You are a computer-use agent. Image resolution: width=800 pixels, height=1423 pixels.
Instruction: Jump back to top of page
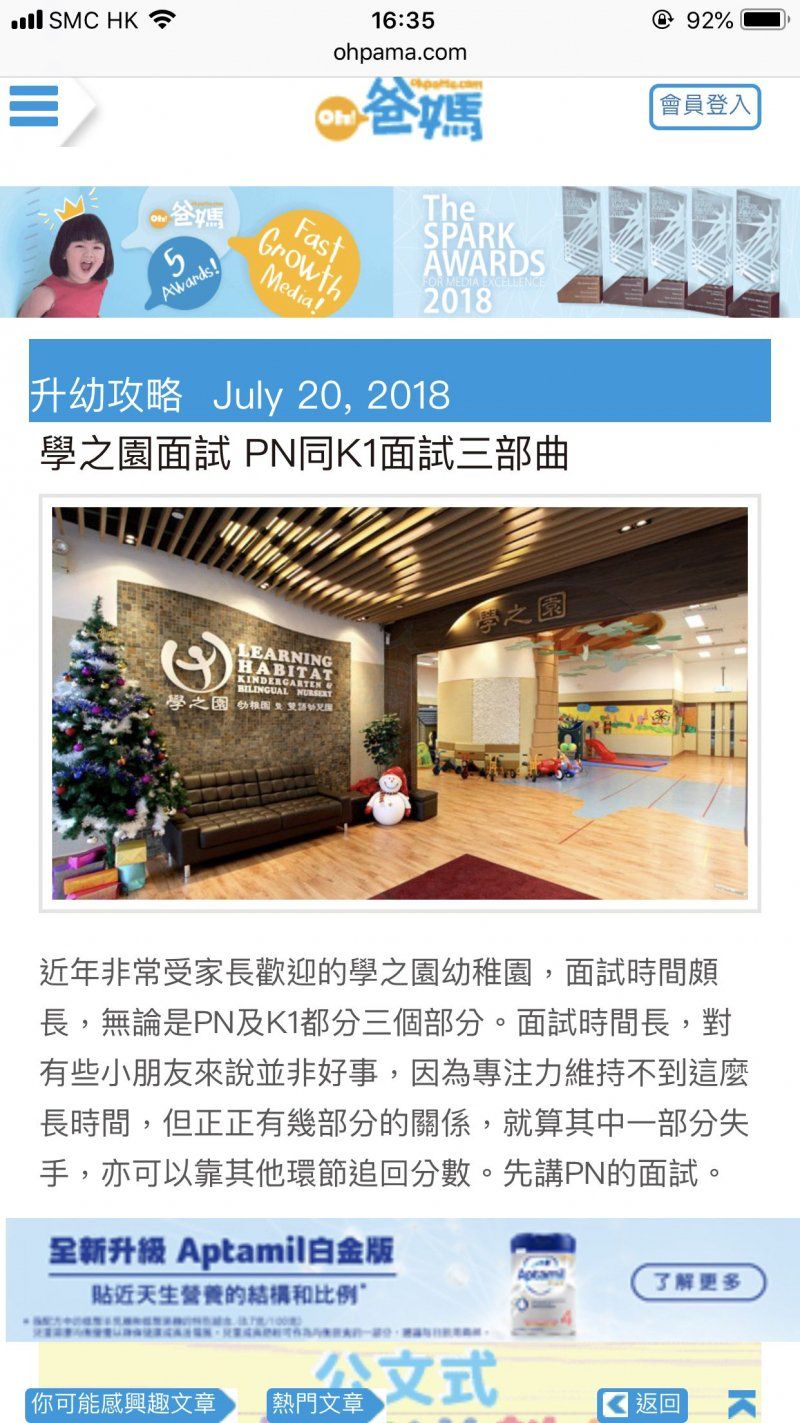742,1404
